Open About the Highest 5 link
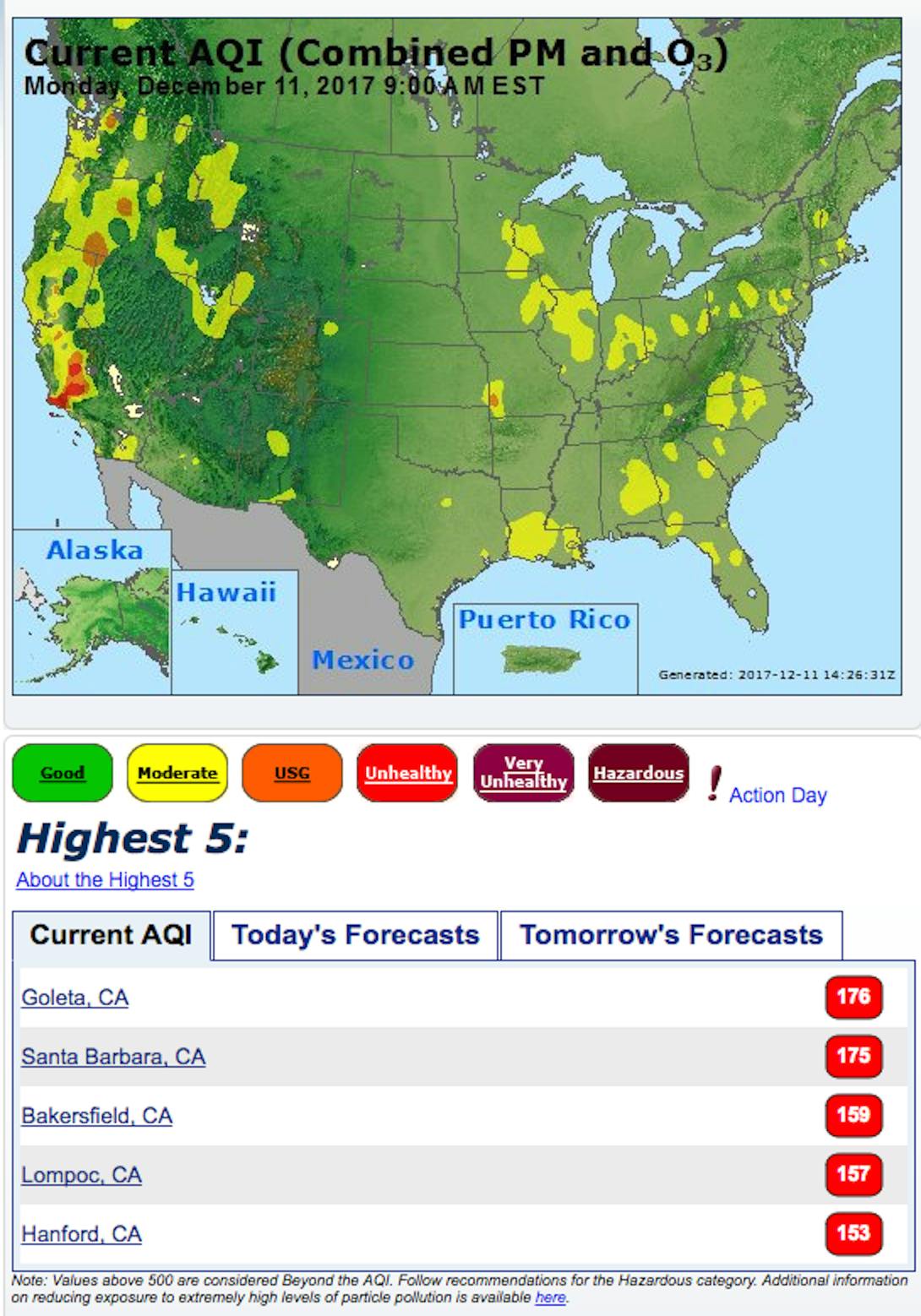Screen dimensions: 921x1316 [x=105, y=880]
